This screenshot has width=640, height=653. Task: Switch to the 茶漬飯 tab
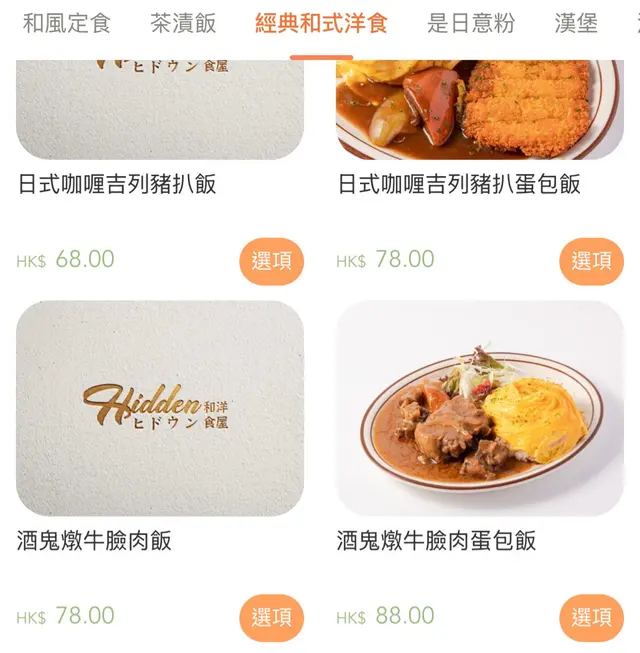(x=183, y=23)
